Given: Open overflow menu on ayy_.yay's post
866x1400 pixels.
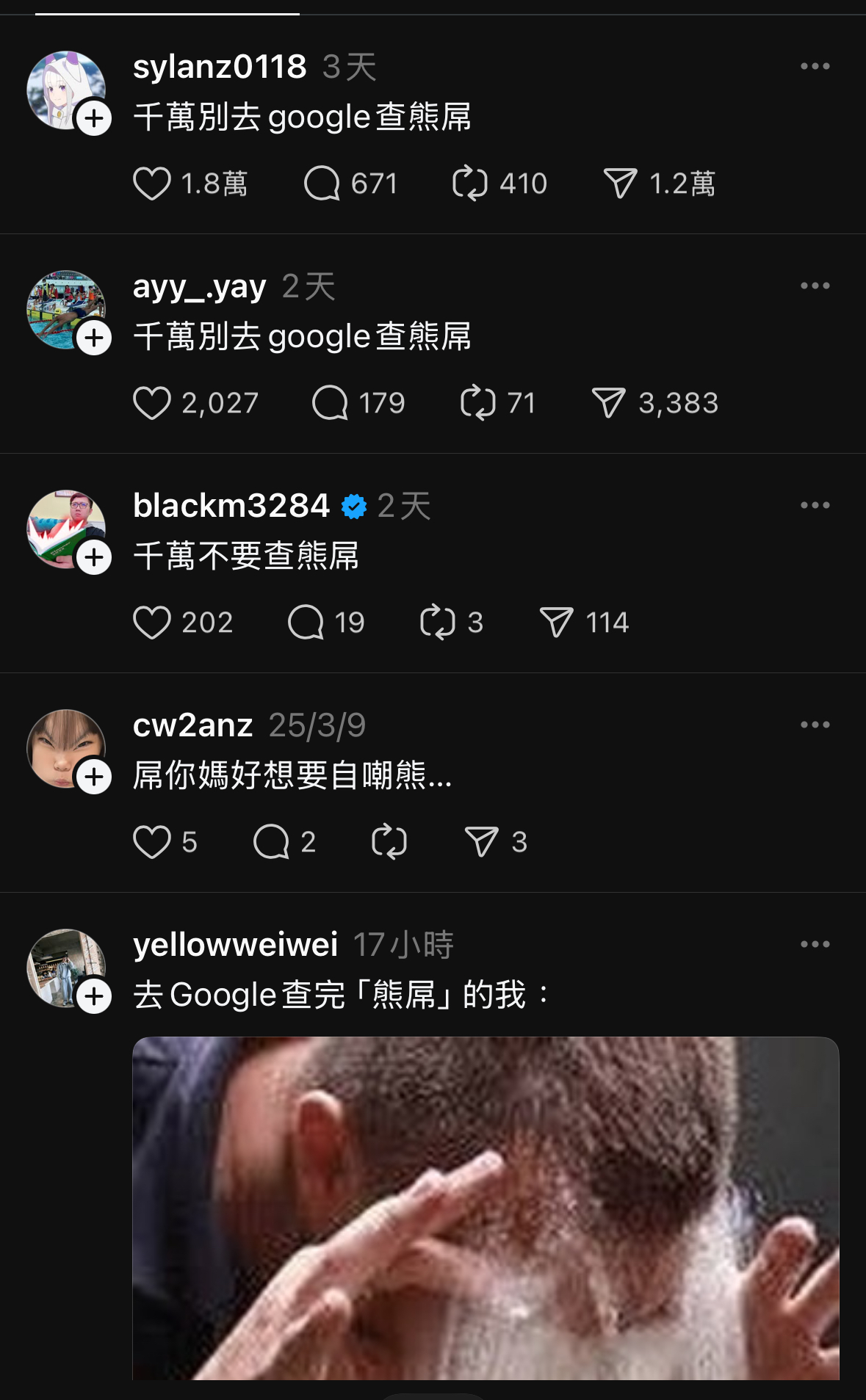Looking at the screenshot, I should coord(815,286).
